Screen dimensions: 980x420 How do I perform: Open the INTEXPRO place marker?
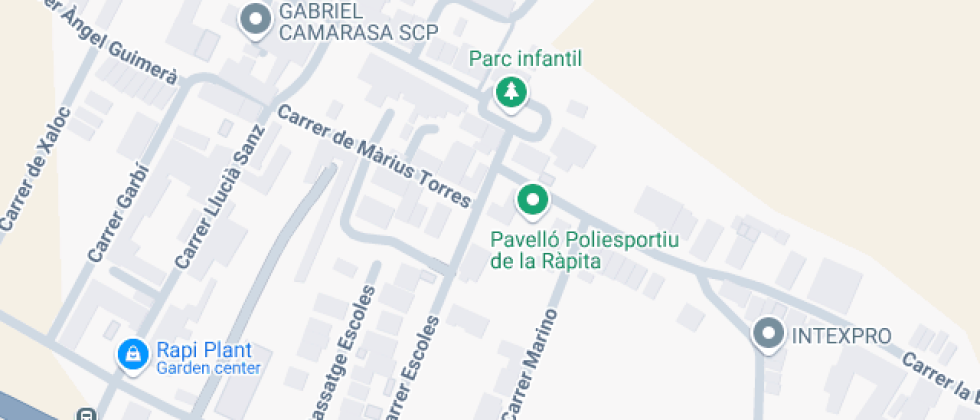coord(768,334)
